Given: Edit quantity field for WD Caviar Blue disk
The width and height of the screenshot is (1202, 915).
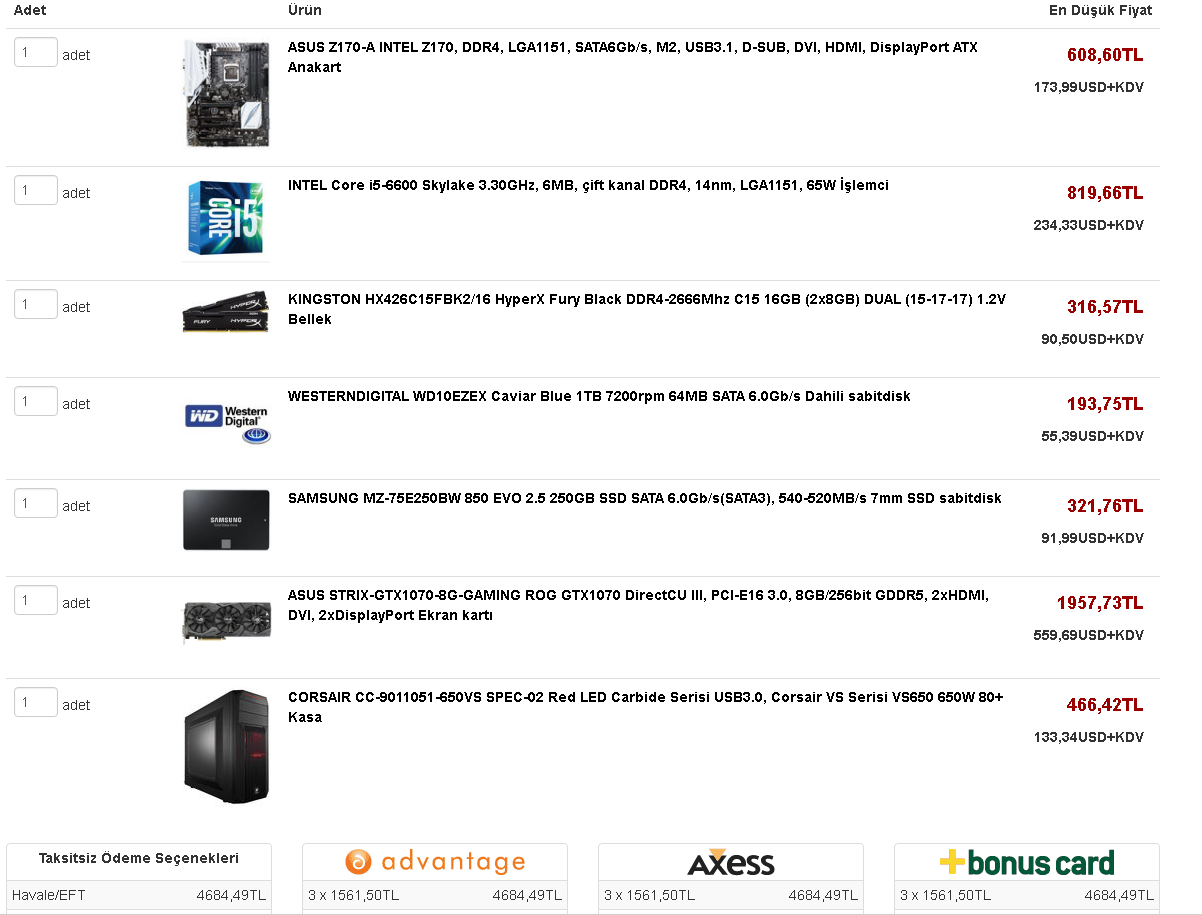Looking at the screenshot, I should click(x=36, y=402).
